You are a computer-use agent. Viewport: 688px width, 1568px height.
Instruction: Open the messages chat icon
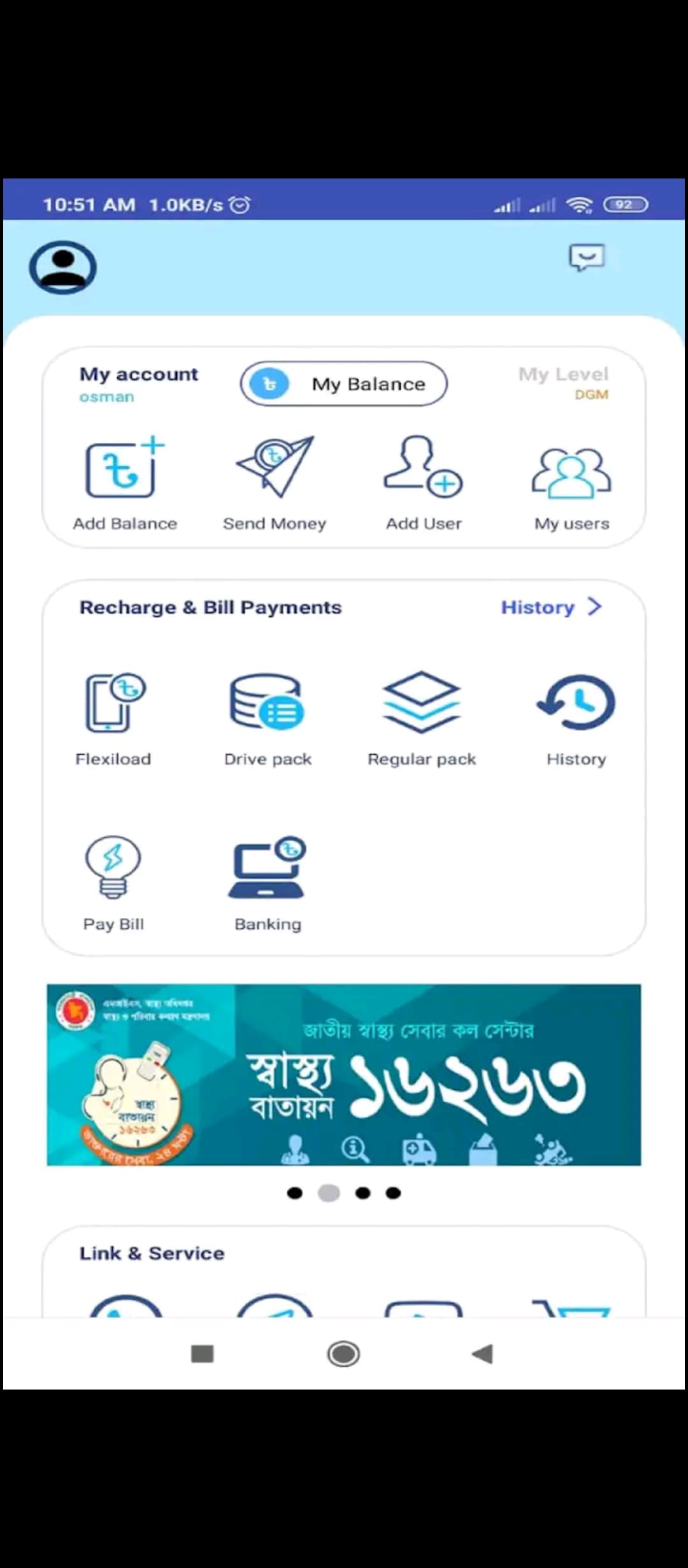click(x=586, y=258)
